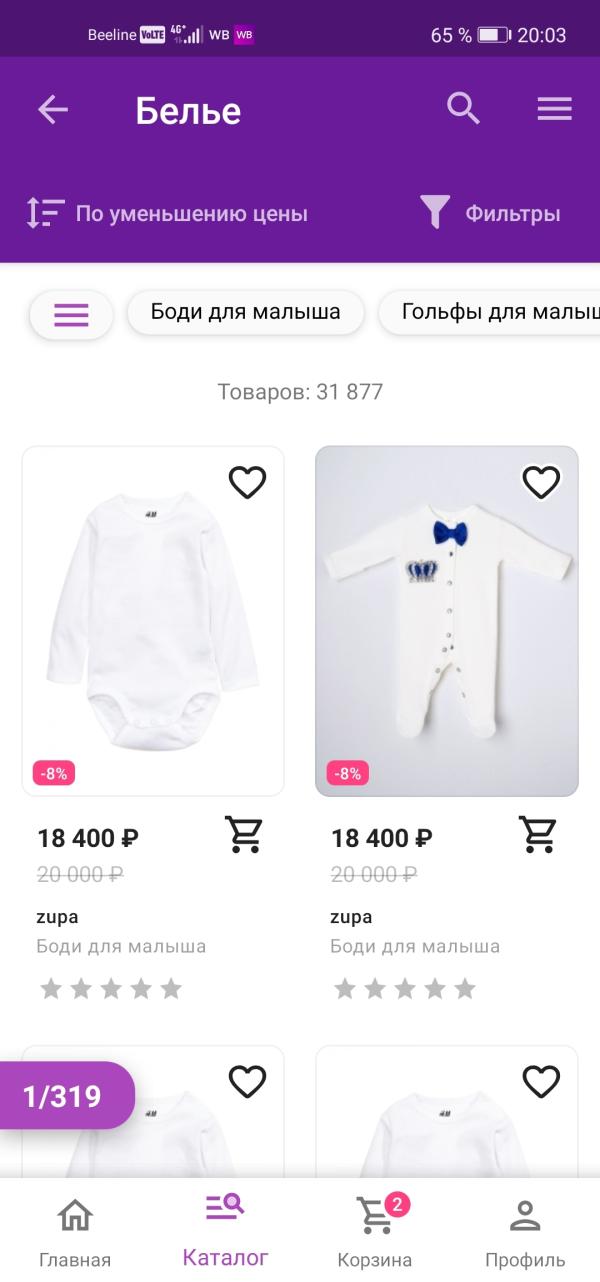Go back from the Белье page
The width and height of the screenshot is (600, 1282).
click(x=53, y=110)
